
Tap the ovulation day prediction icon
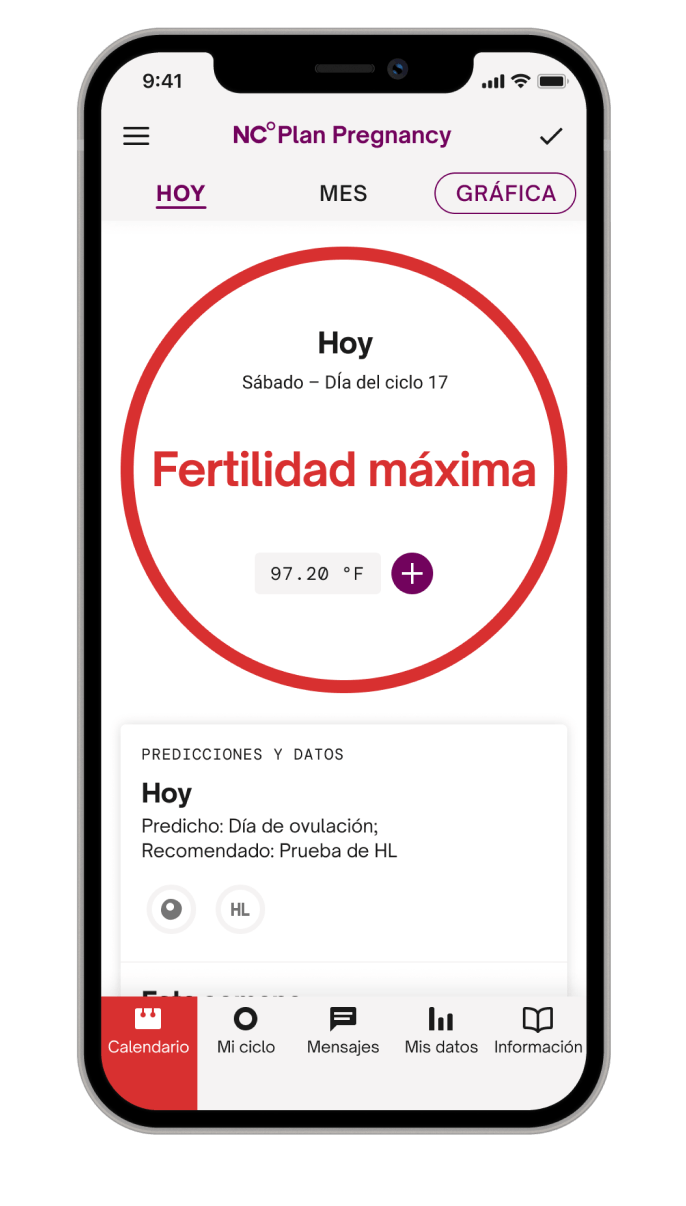(172, 909)
